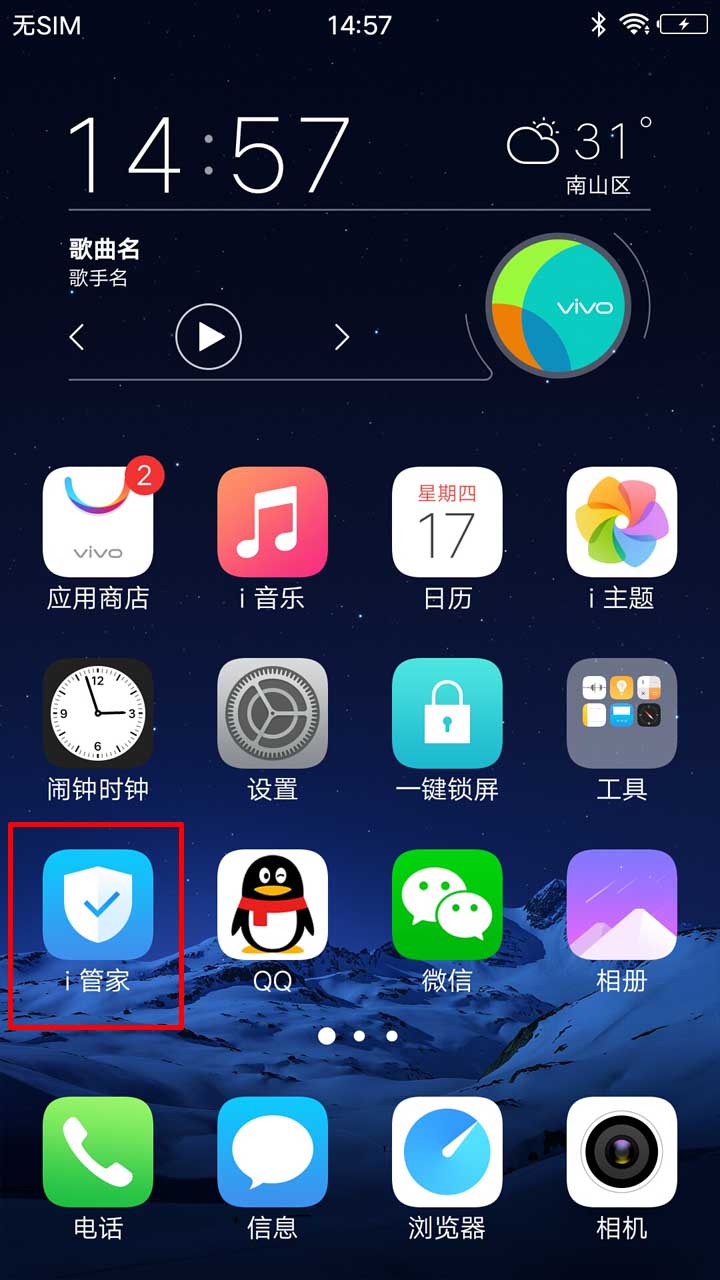Viewport: 720px width, 1280px height.
Task: Open 设置 settings
Action: [272, 713]
